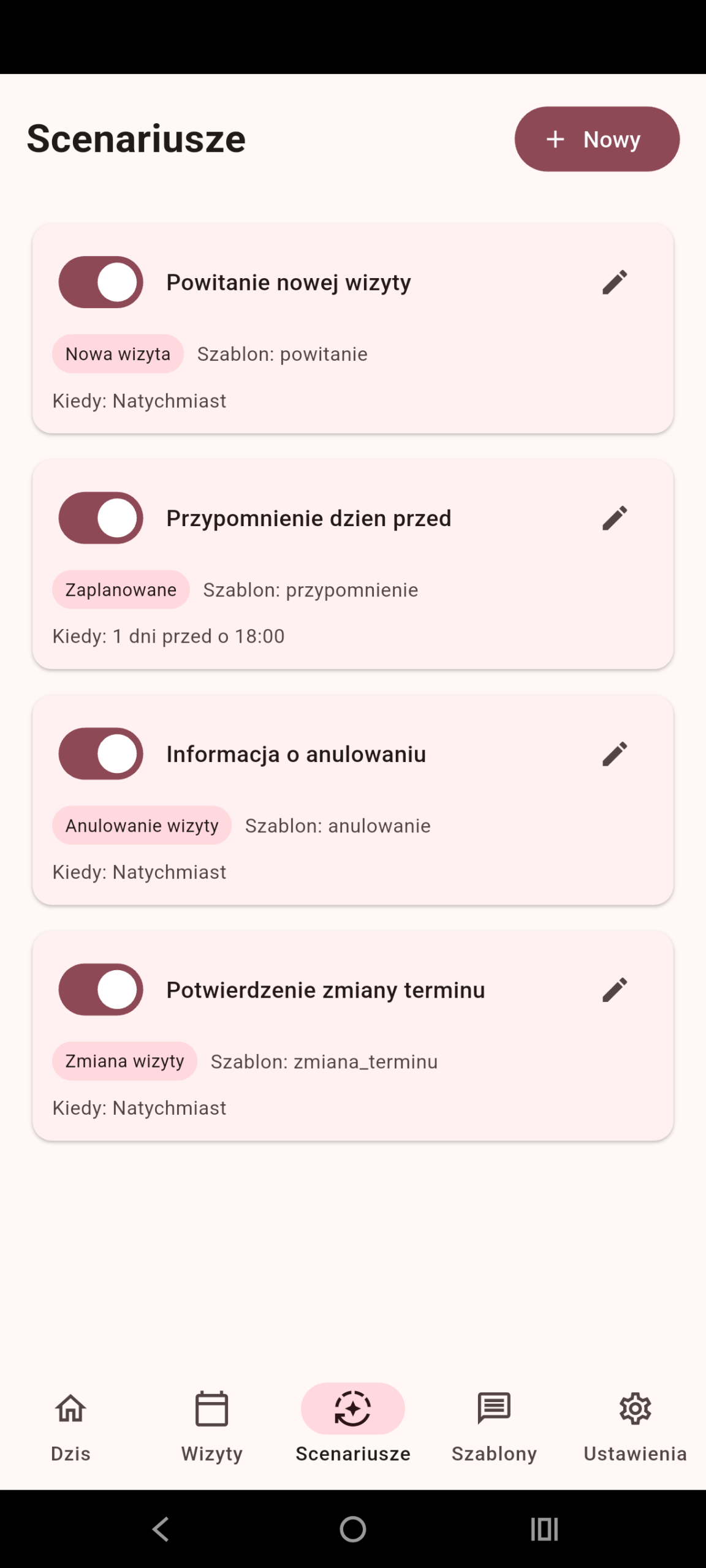Create a new scenario with Nowy button
Viewport: 706px width, 1568px height.
point(597,139)
